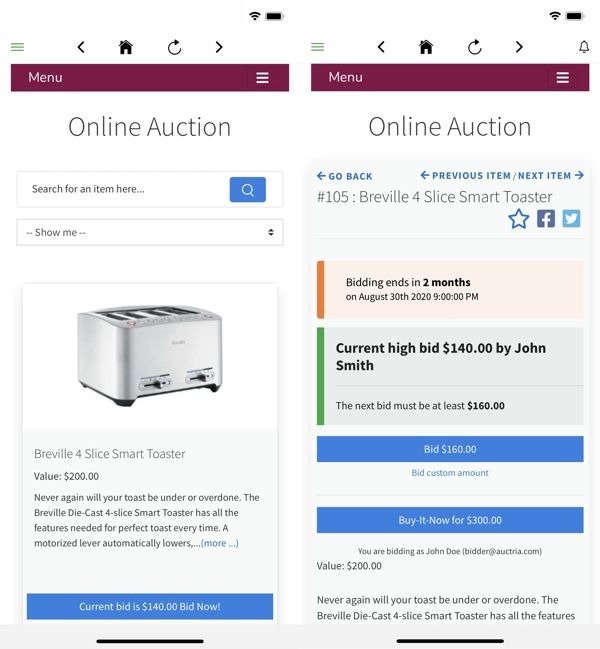
Task: Tap the blue magnifier search button
Action: point(247,189)
